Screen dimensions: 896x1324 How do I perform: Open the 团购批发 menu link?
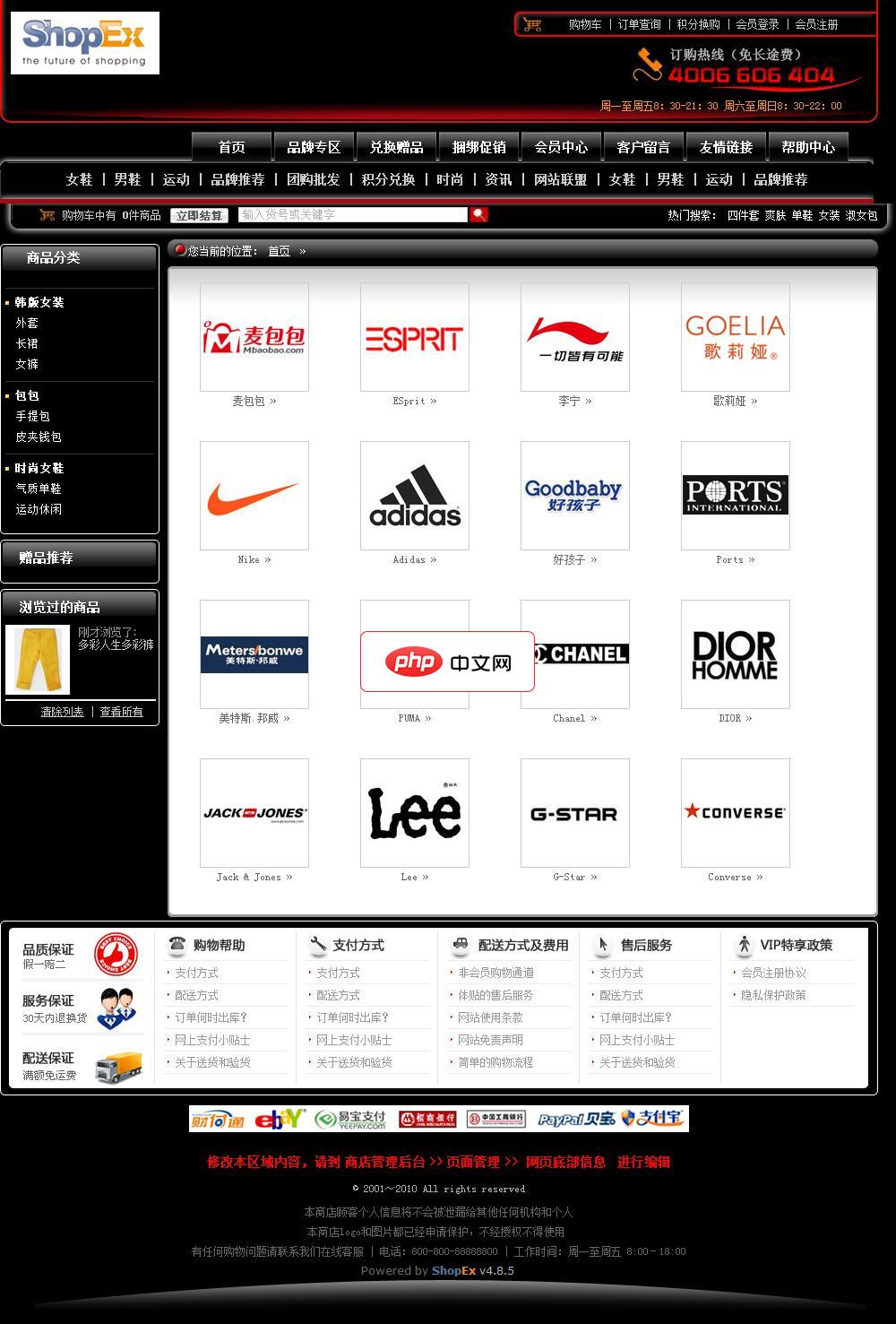tap(313, 179)
